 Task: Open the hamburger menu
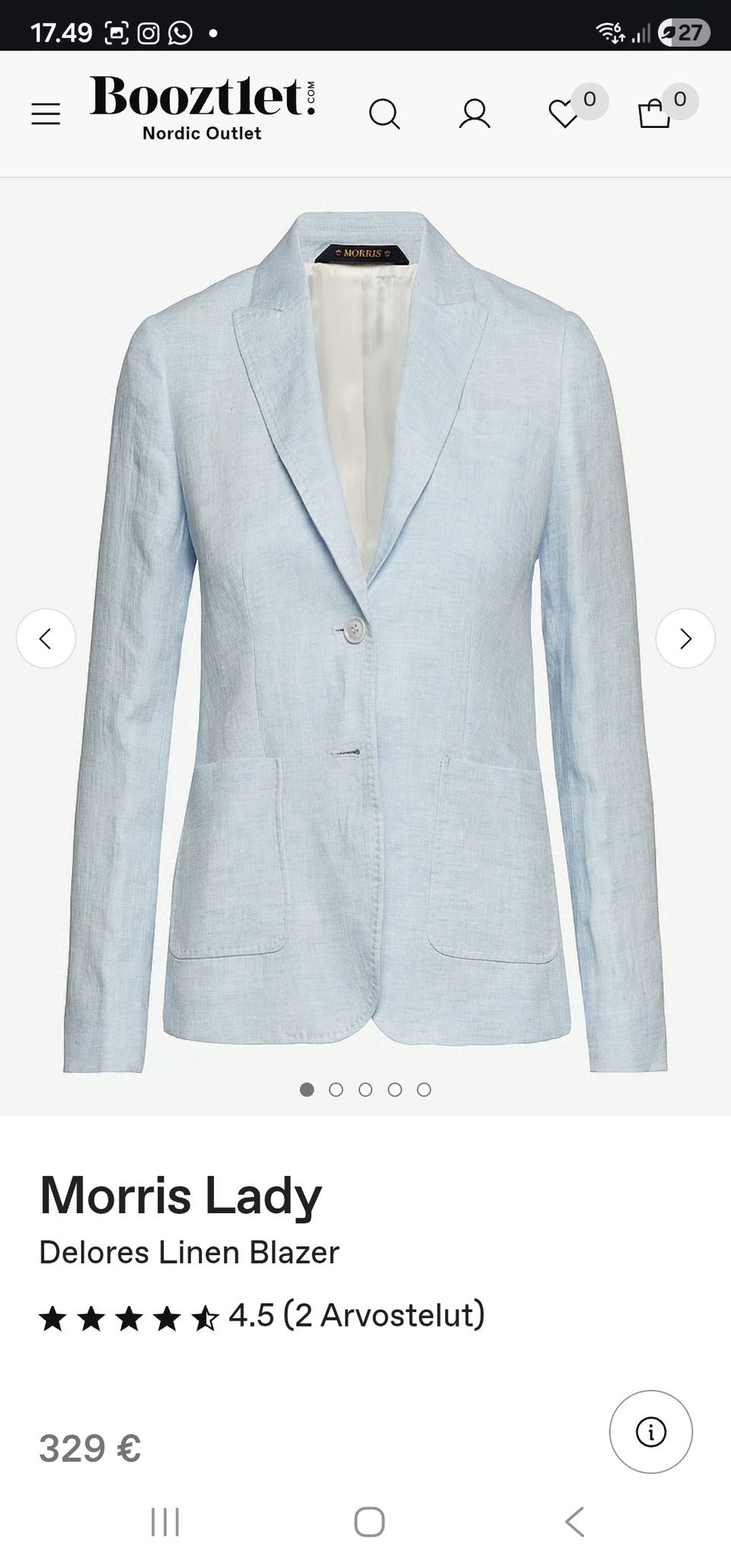pos(46,114)
